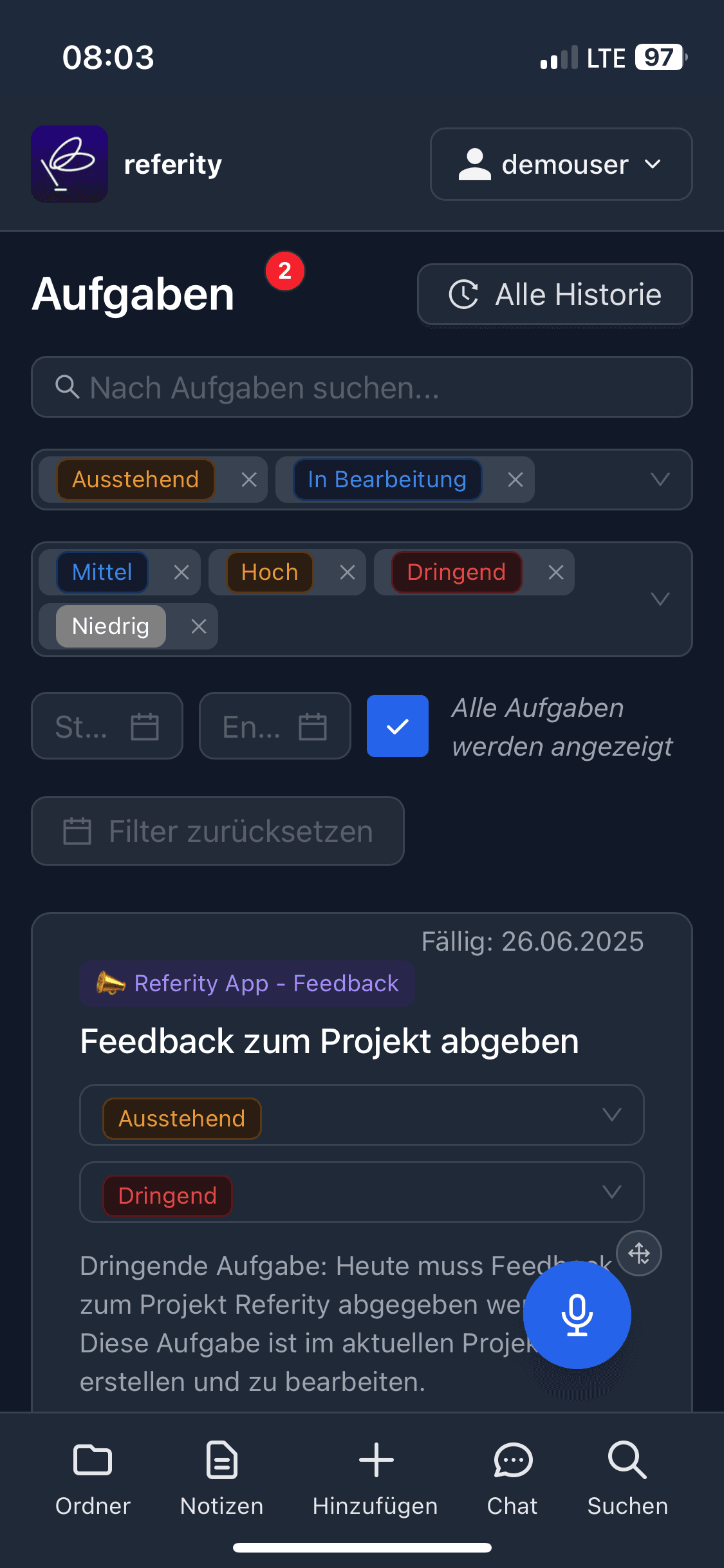
Task: Remove the In Bearbeitung filter chip
Action: pos(515,480)
